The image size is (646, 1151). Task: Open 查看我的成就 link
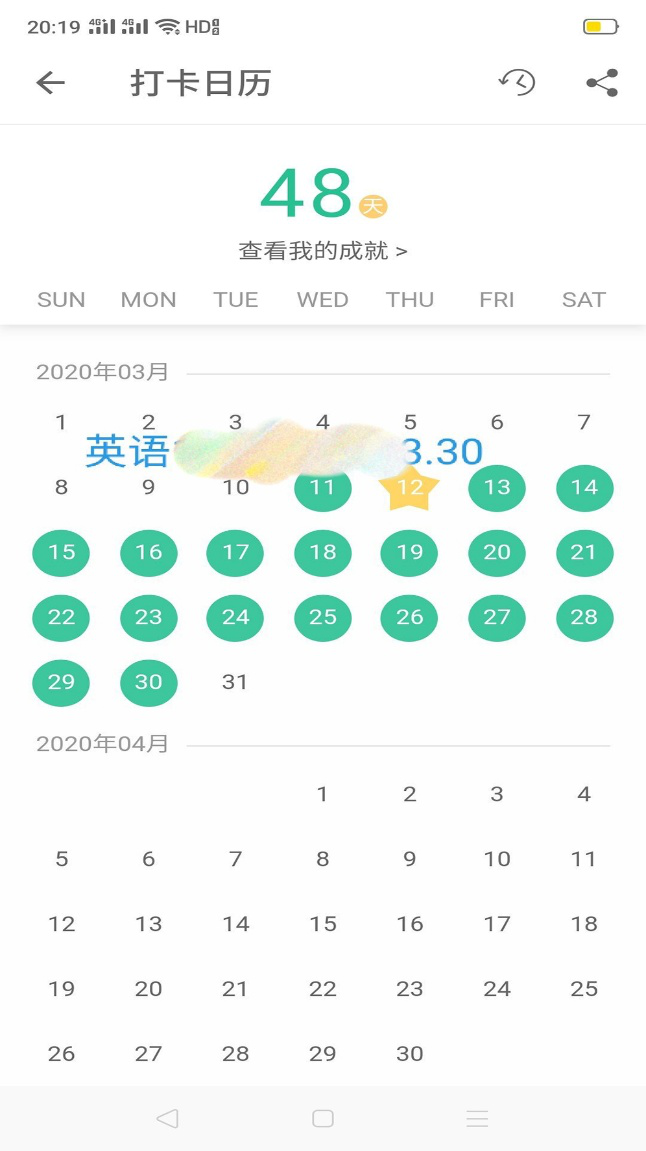[x=322, y=251]
